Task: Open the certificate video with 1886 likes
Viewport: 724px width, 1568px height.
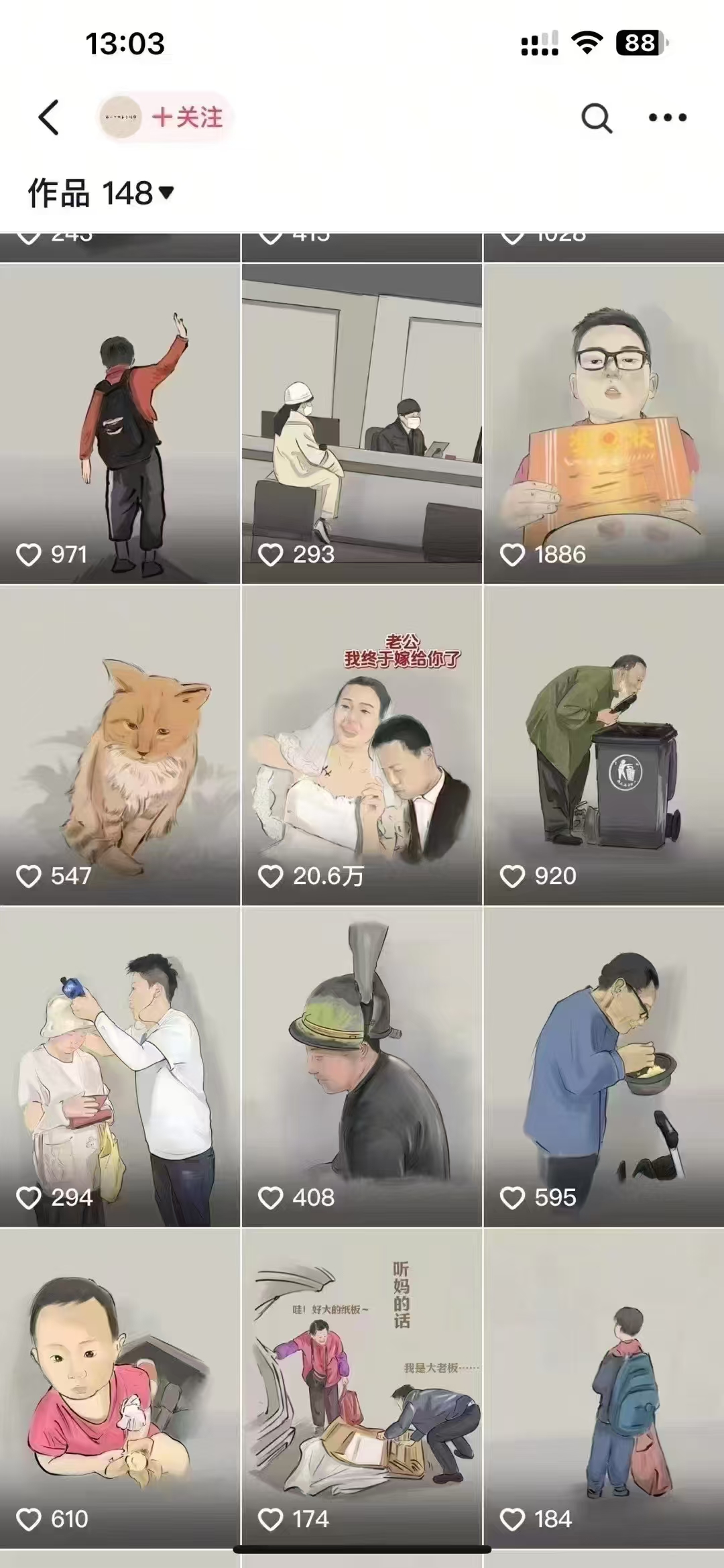Action: (x=603, y=423)
